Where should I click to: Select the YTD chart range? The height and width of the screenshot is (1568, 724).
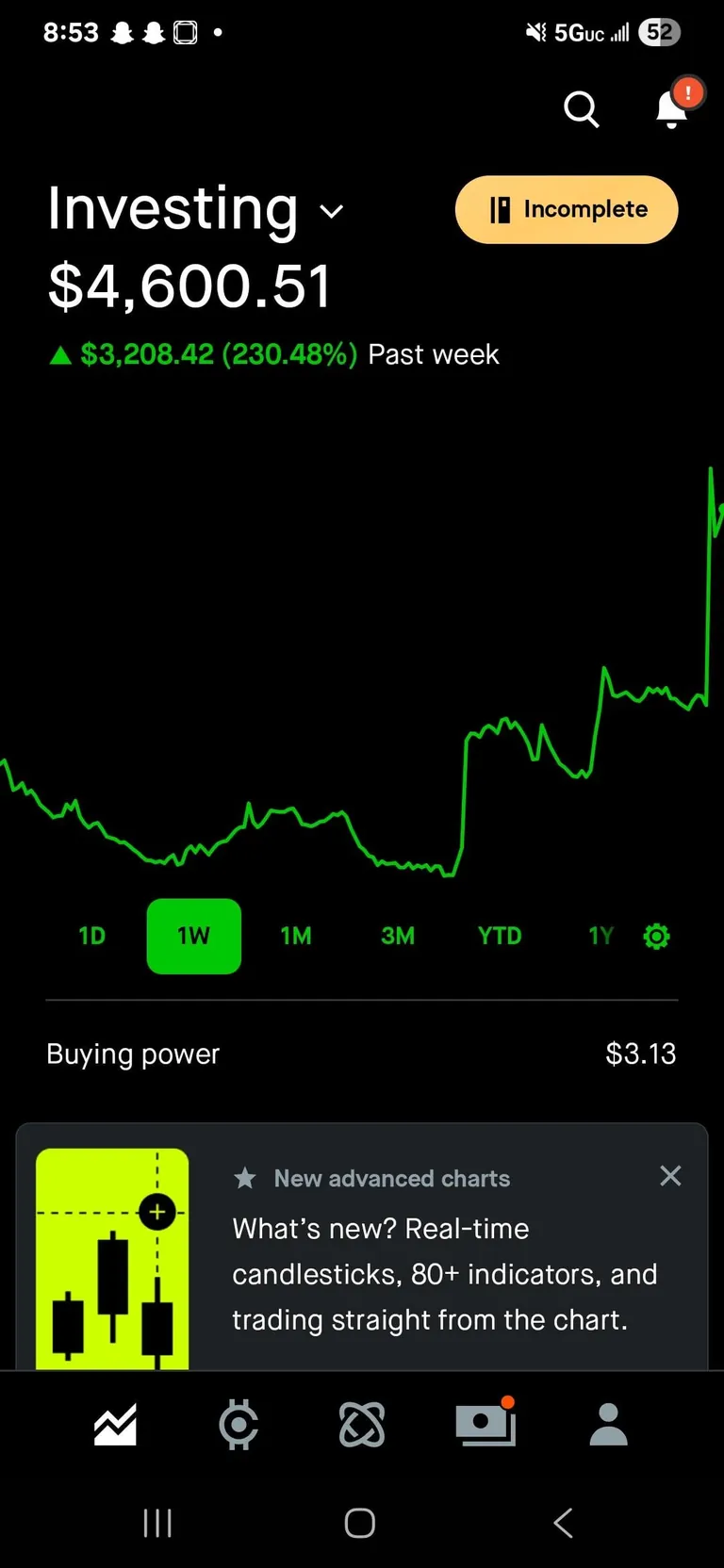click(500, 936)
